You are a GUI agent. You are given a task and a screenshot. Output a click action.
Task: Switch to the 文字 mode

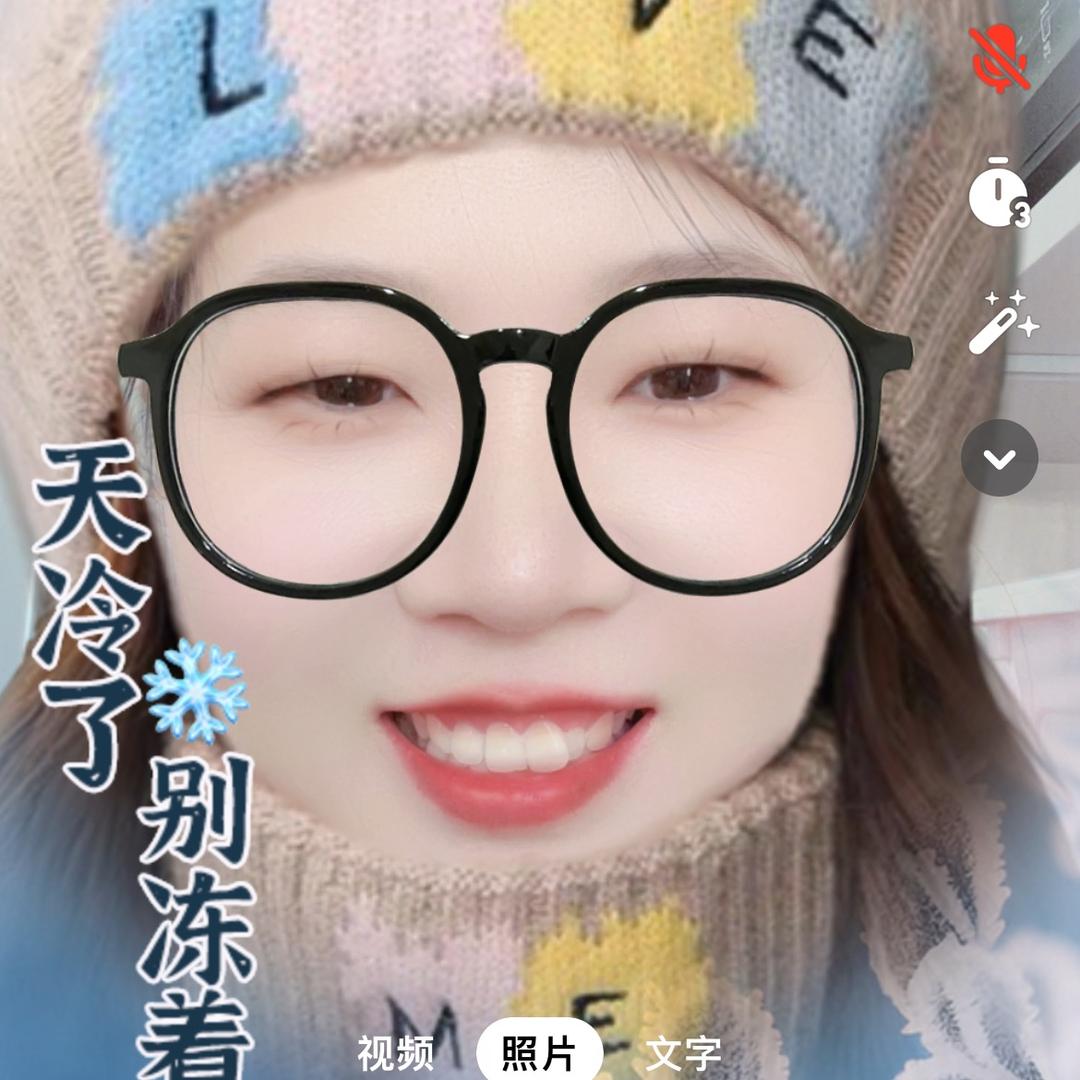tap(683, 1053)
